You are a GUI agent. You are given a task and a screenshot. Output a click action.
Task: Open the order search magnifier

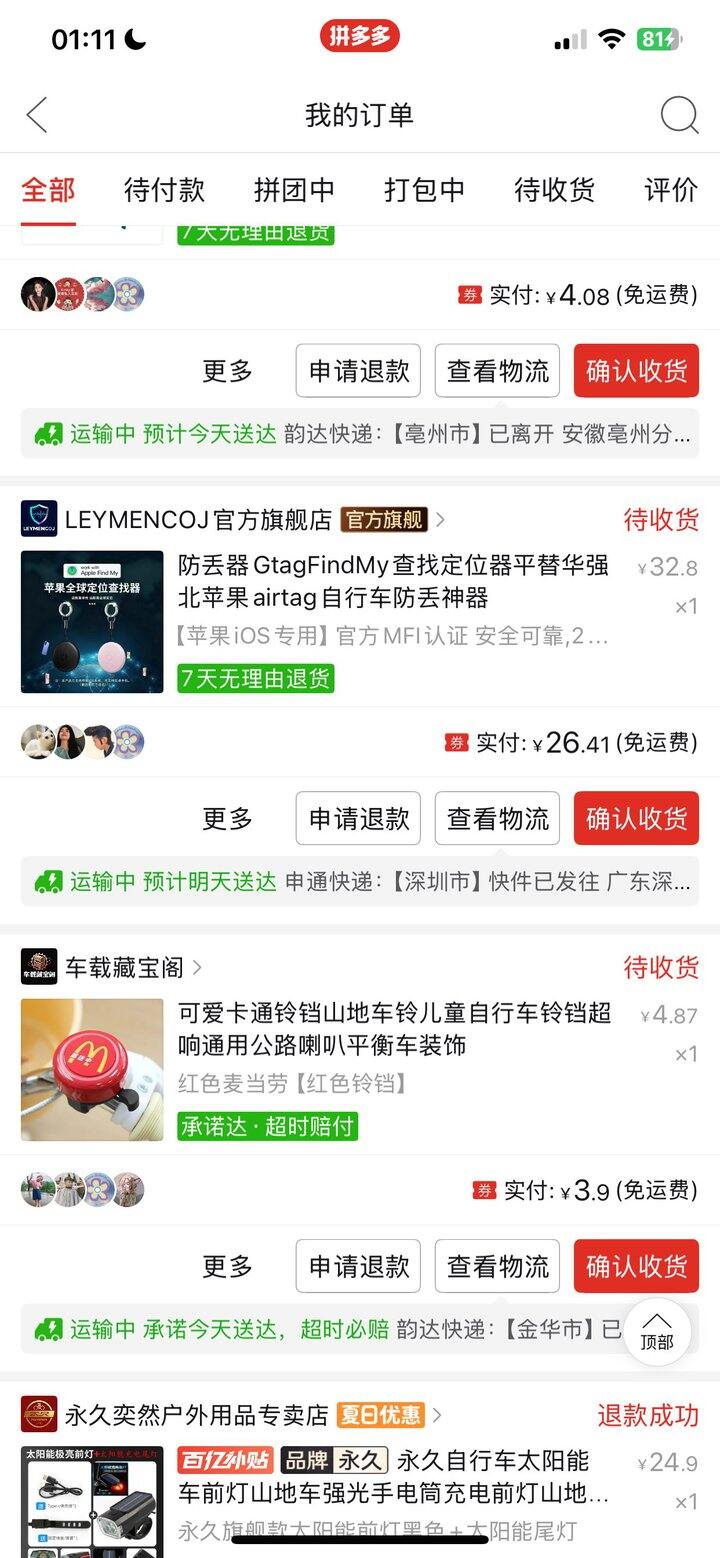pos(679,115)
